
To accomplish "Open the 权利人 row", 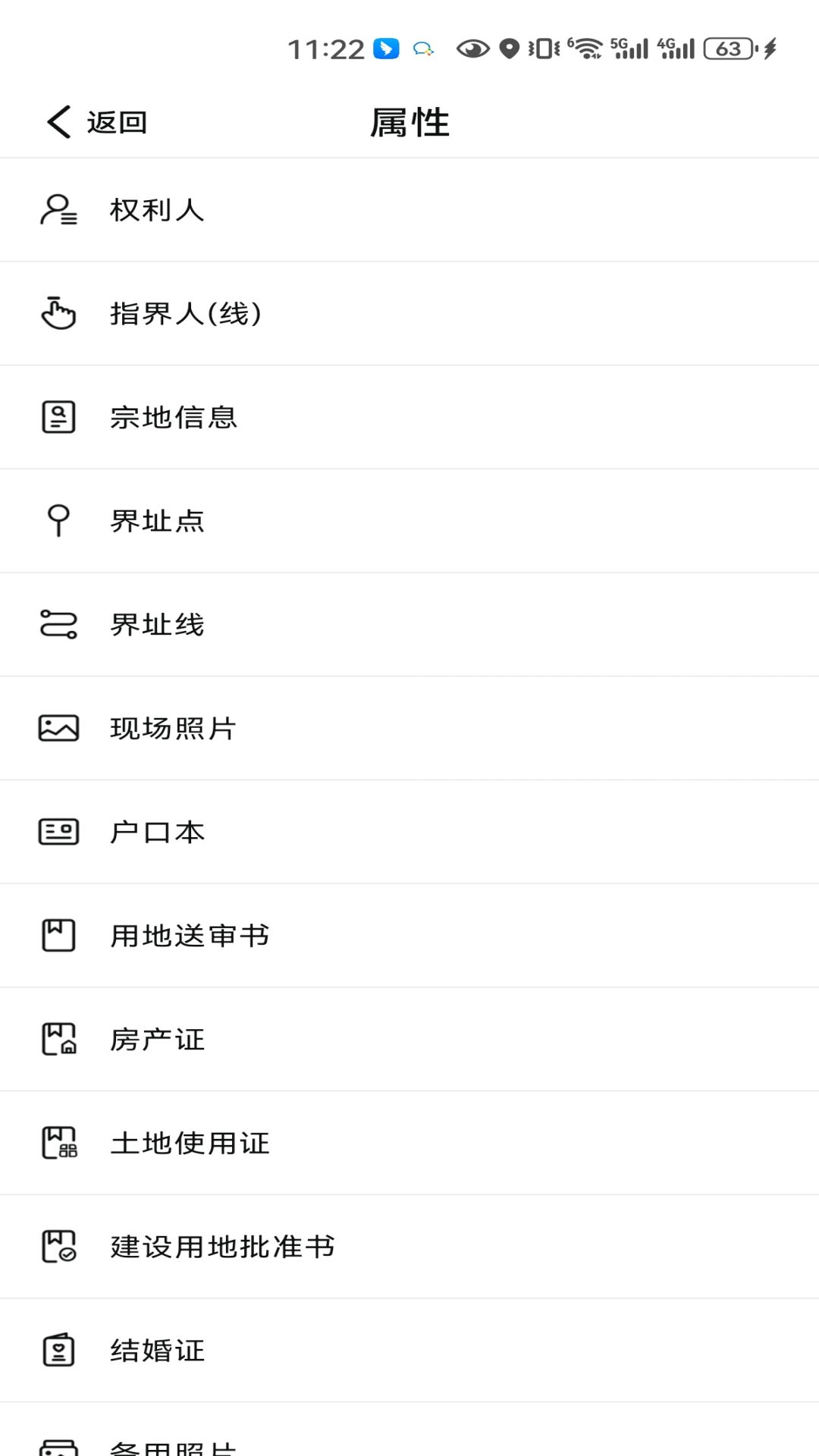I will pyautogui.click(x=157, y=210).
